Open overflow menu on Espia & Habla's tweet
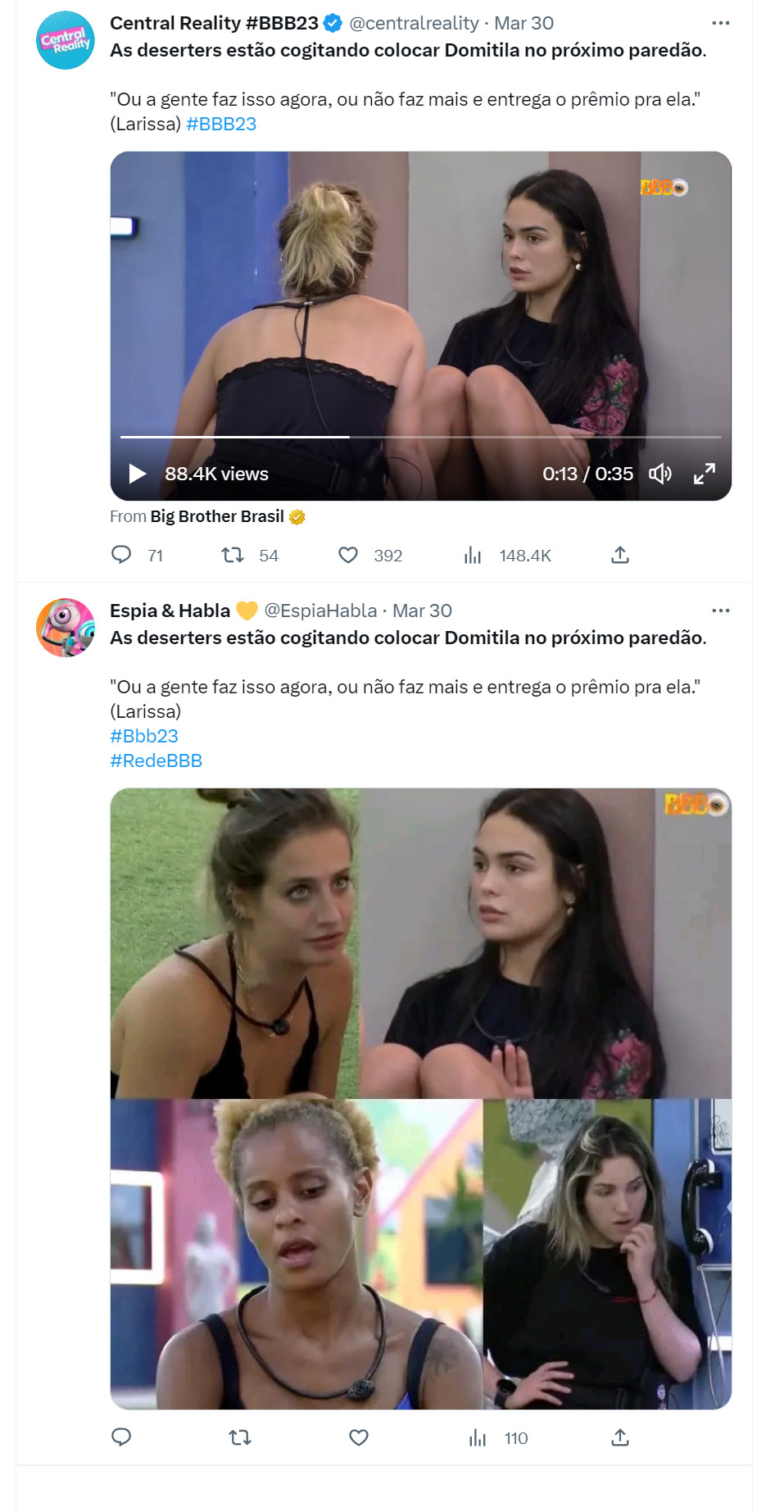 tap(720, 611)
